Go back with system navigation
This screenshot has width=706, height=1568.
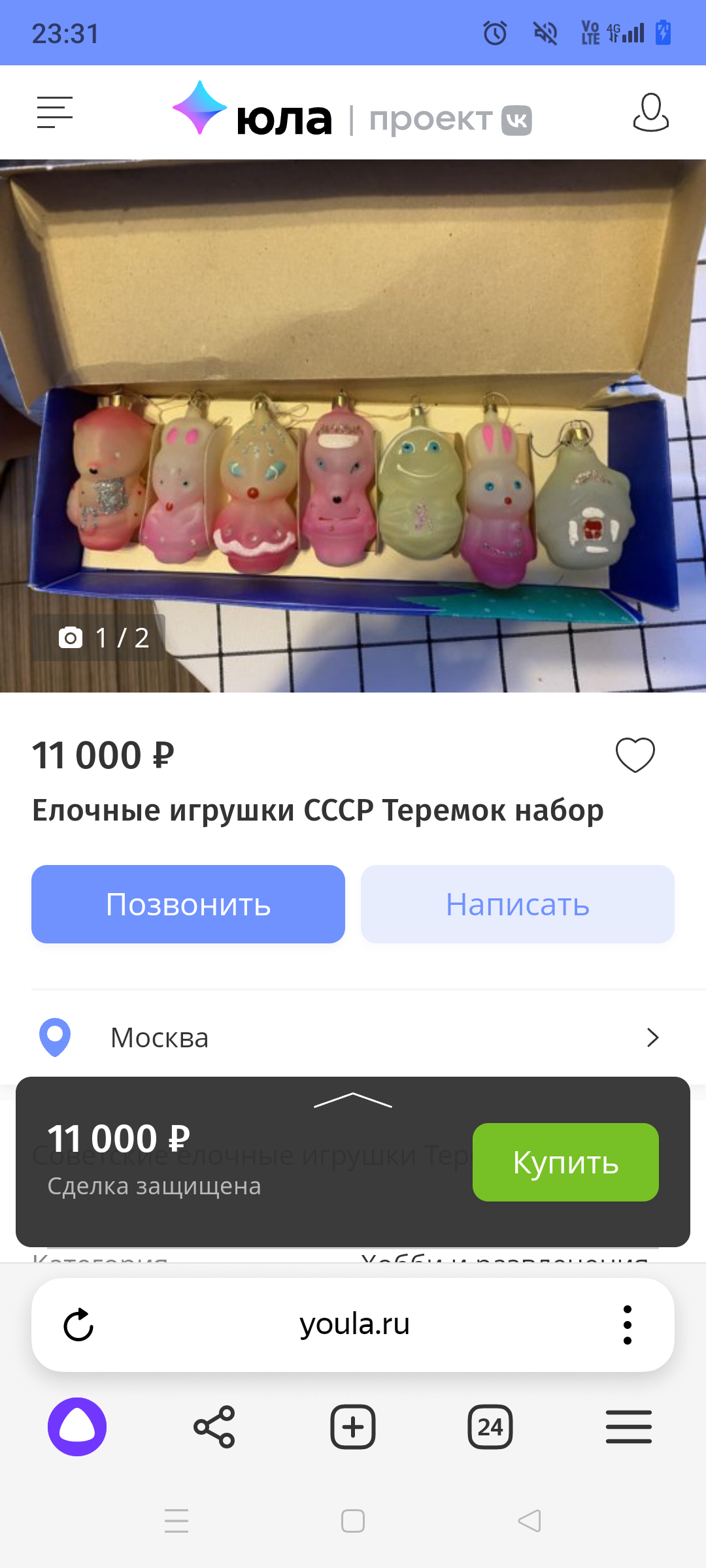click(529, 1521)
